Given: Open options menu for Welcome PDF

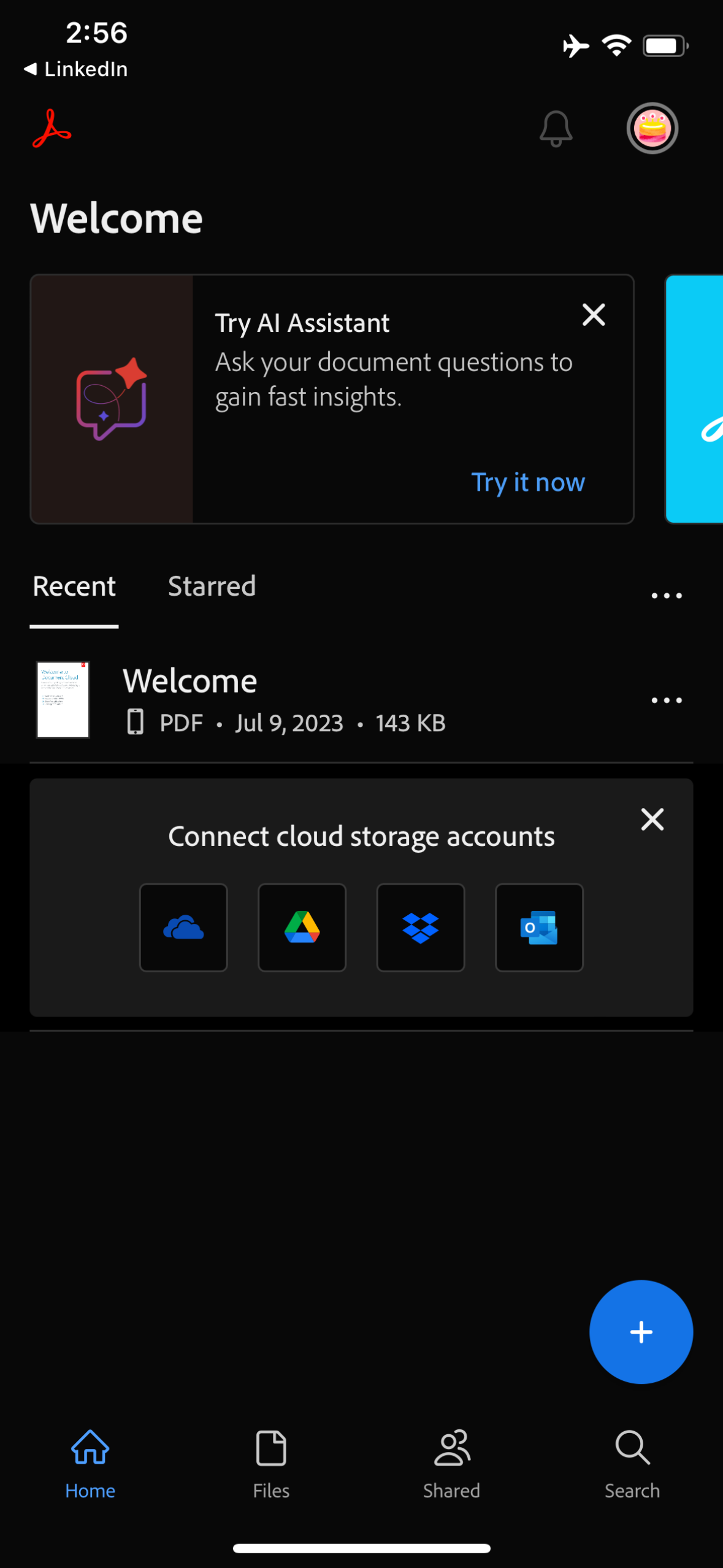Looking at the screenshot, I should pyautogui.click(x=666, y=700).
